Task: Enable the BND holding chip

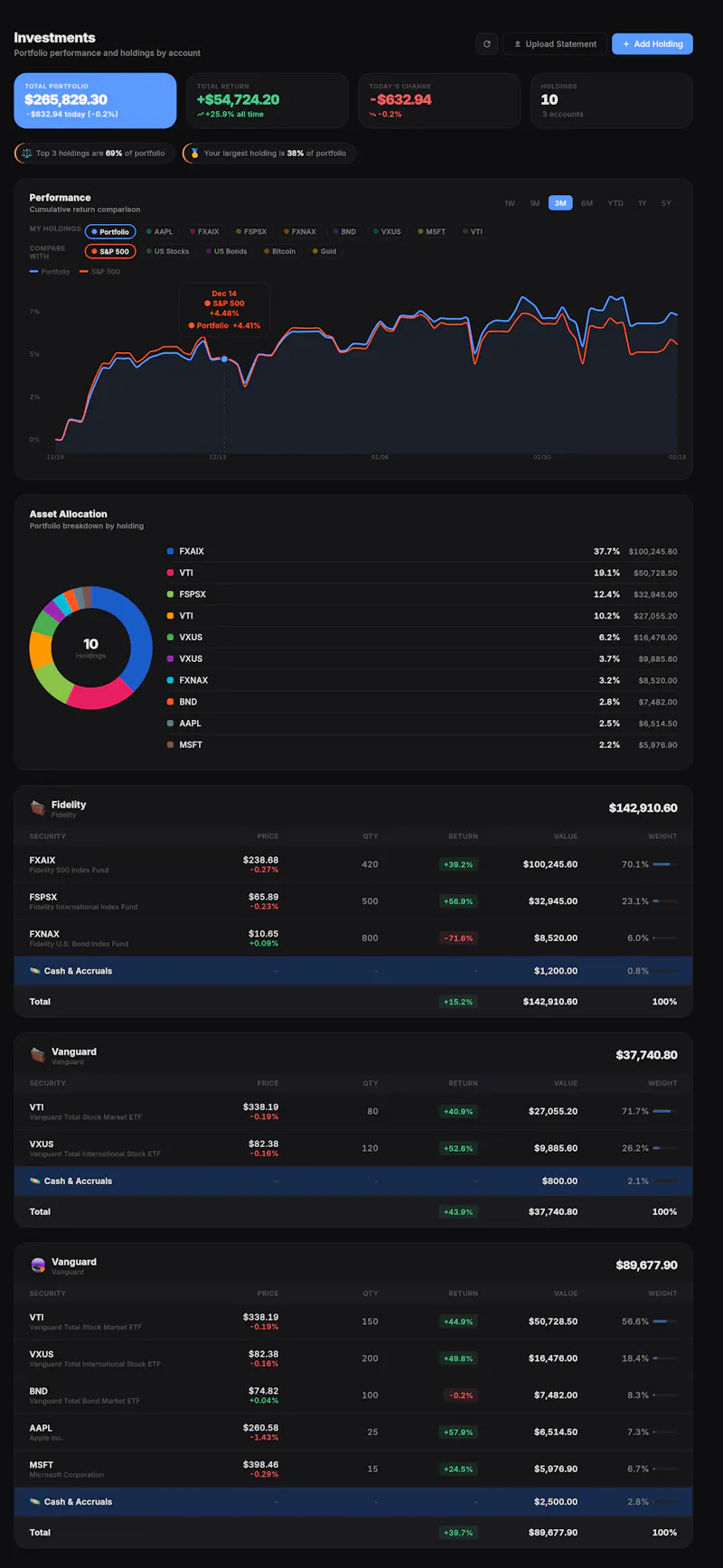Action: [x=344, y=231]
